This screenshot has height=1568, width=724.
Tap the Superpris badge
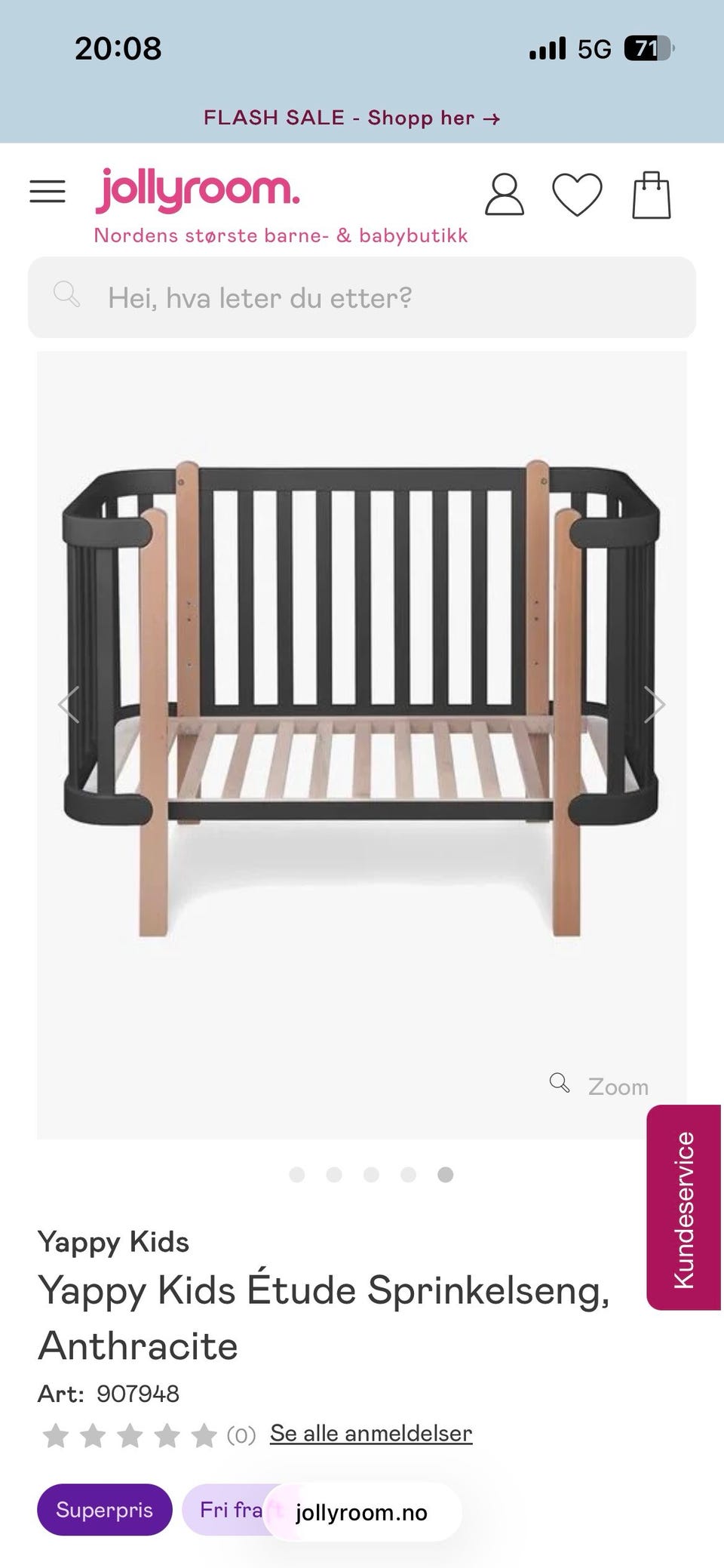click(x=104, y=1509)
